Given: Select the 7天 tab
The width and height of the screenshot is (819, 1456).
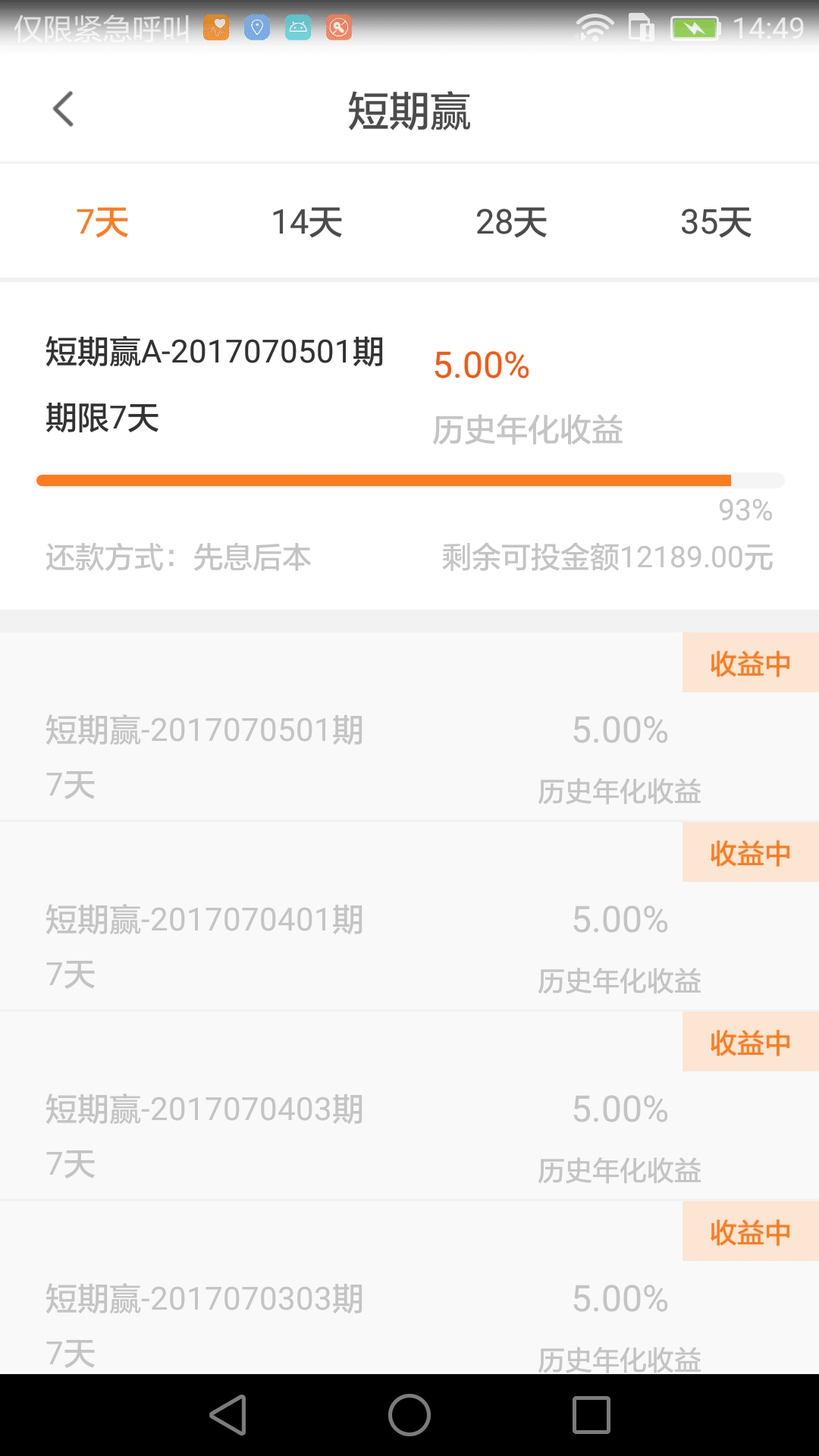Looking at the screenshot, I should pos(102,222).
